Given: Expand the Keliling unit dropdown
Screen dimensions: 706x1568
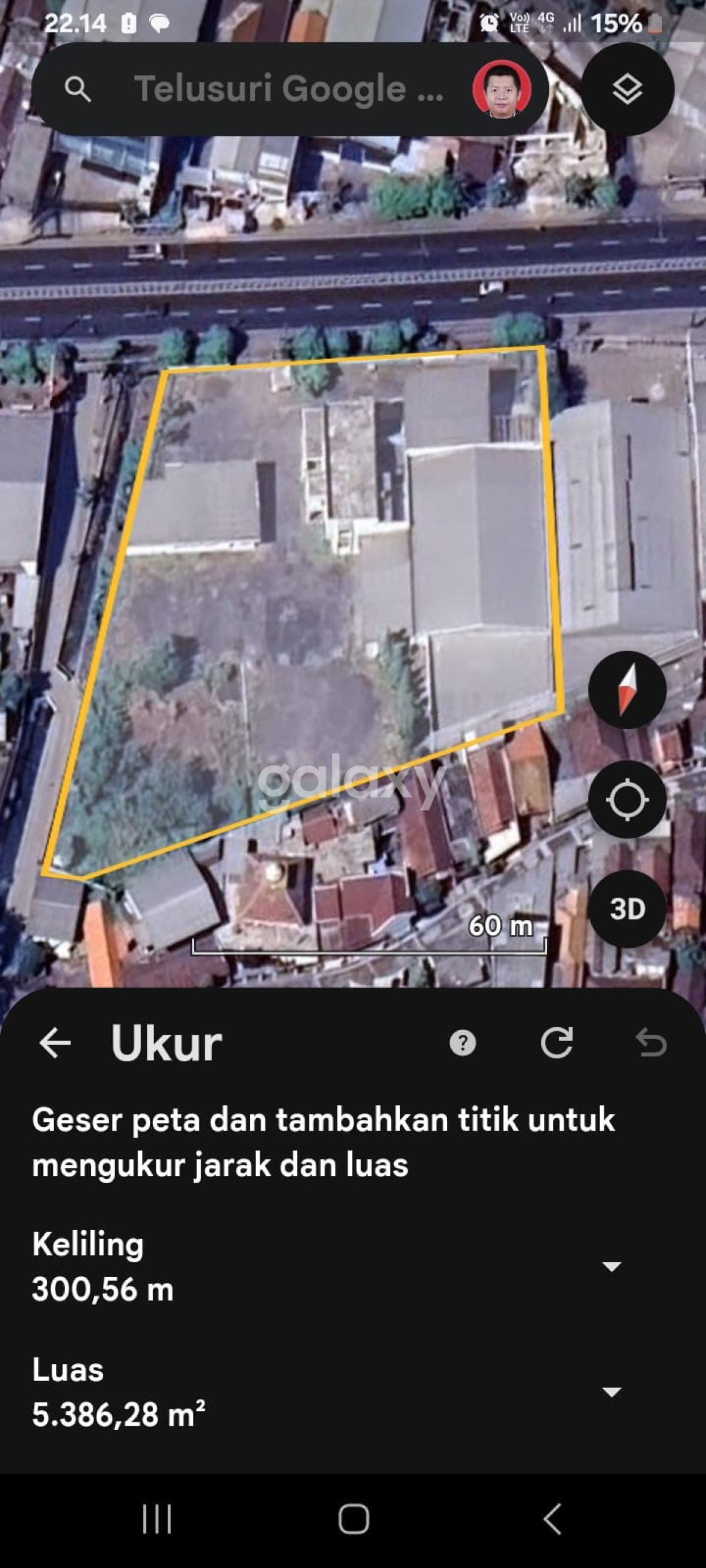Looking at the screenshot, I should (611, 1267).
